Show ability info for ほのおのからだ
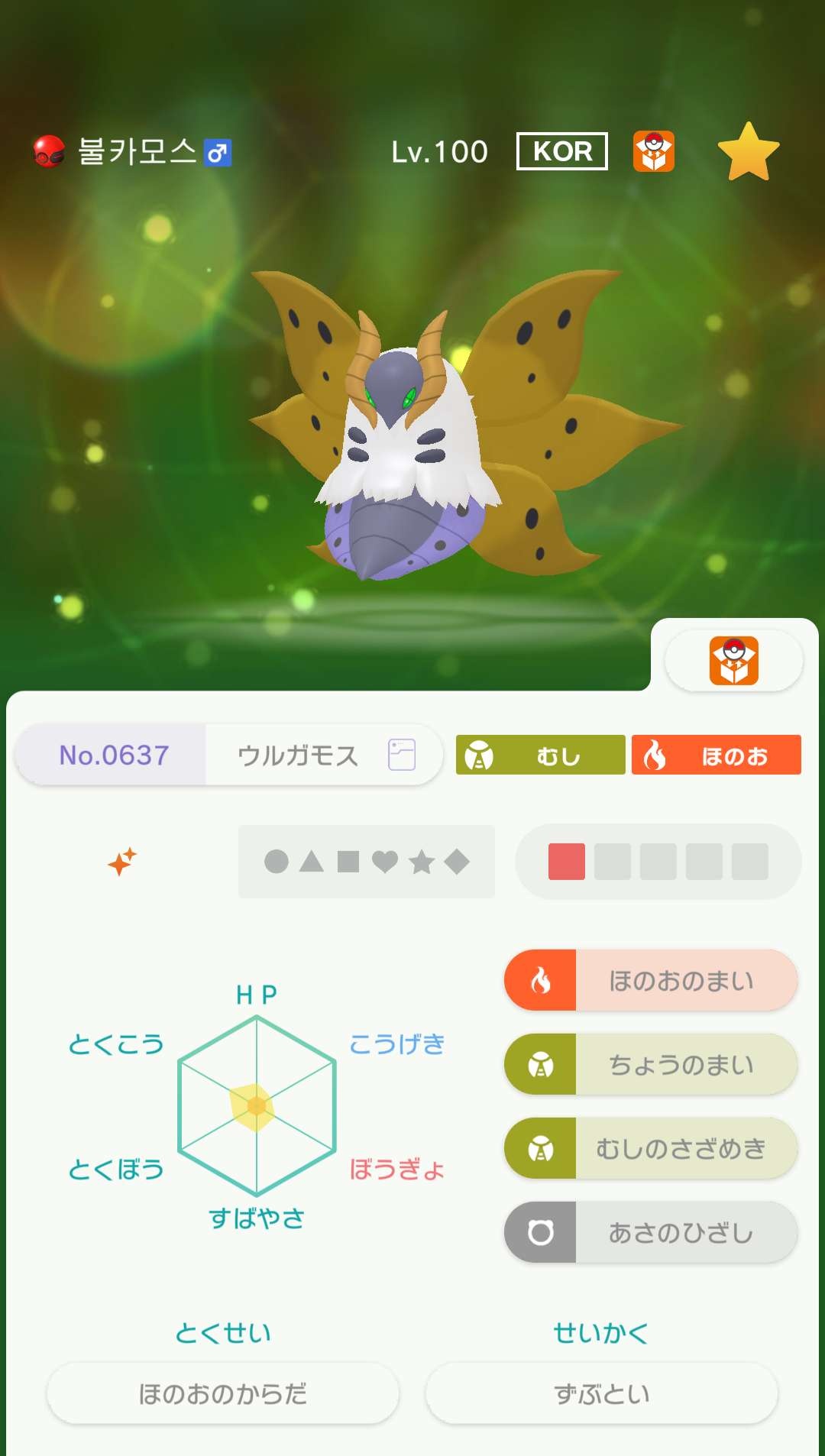Viewport: 825px width, 1456px height. tap(223, 1394)
